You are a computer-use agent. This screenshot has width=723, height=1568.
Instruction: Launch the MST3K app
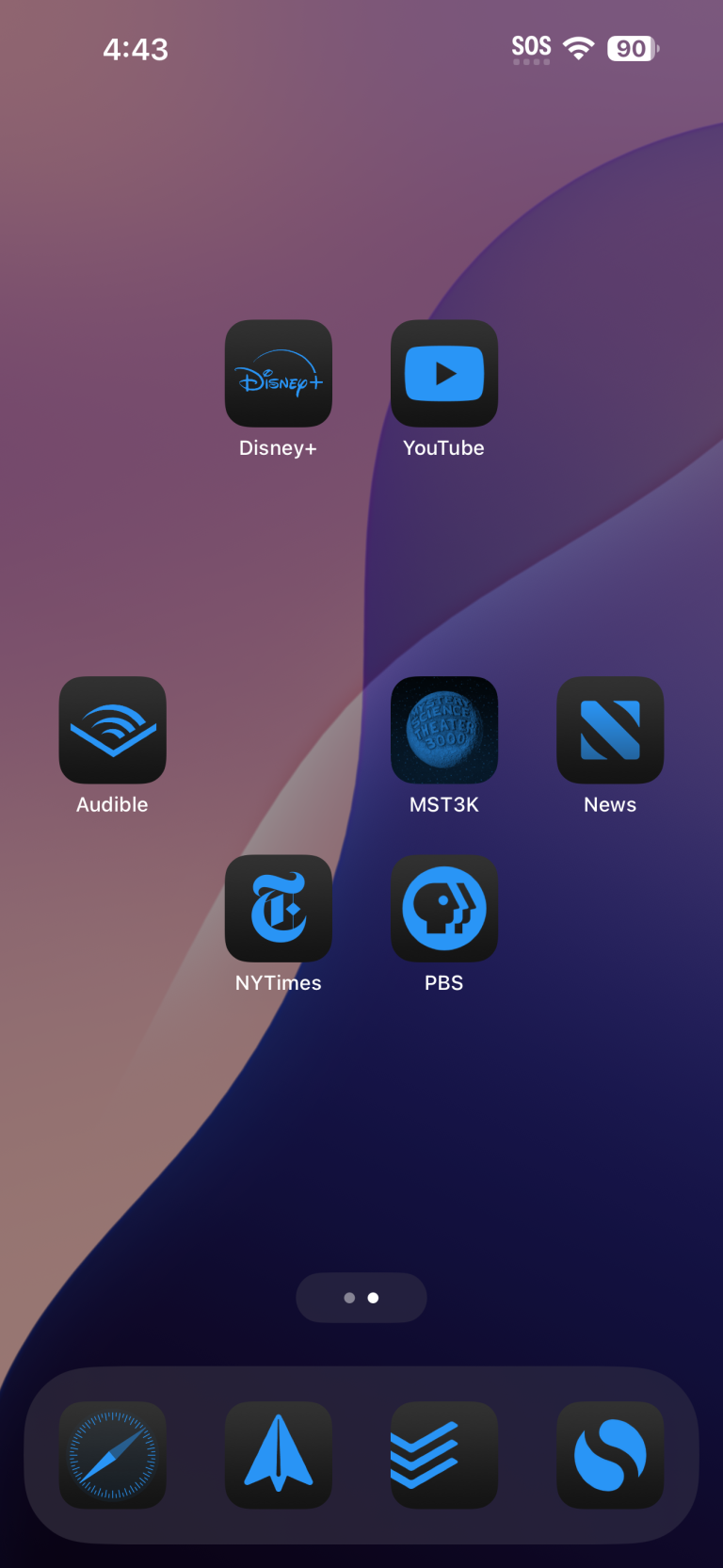coord(443,730)
